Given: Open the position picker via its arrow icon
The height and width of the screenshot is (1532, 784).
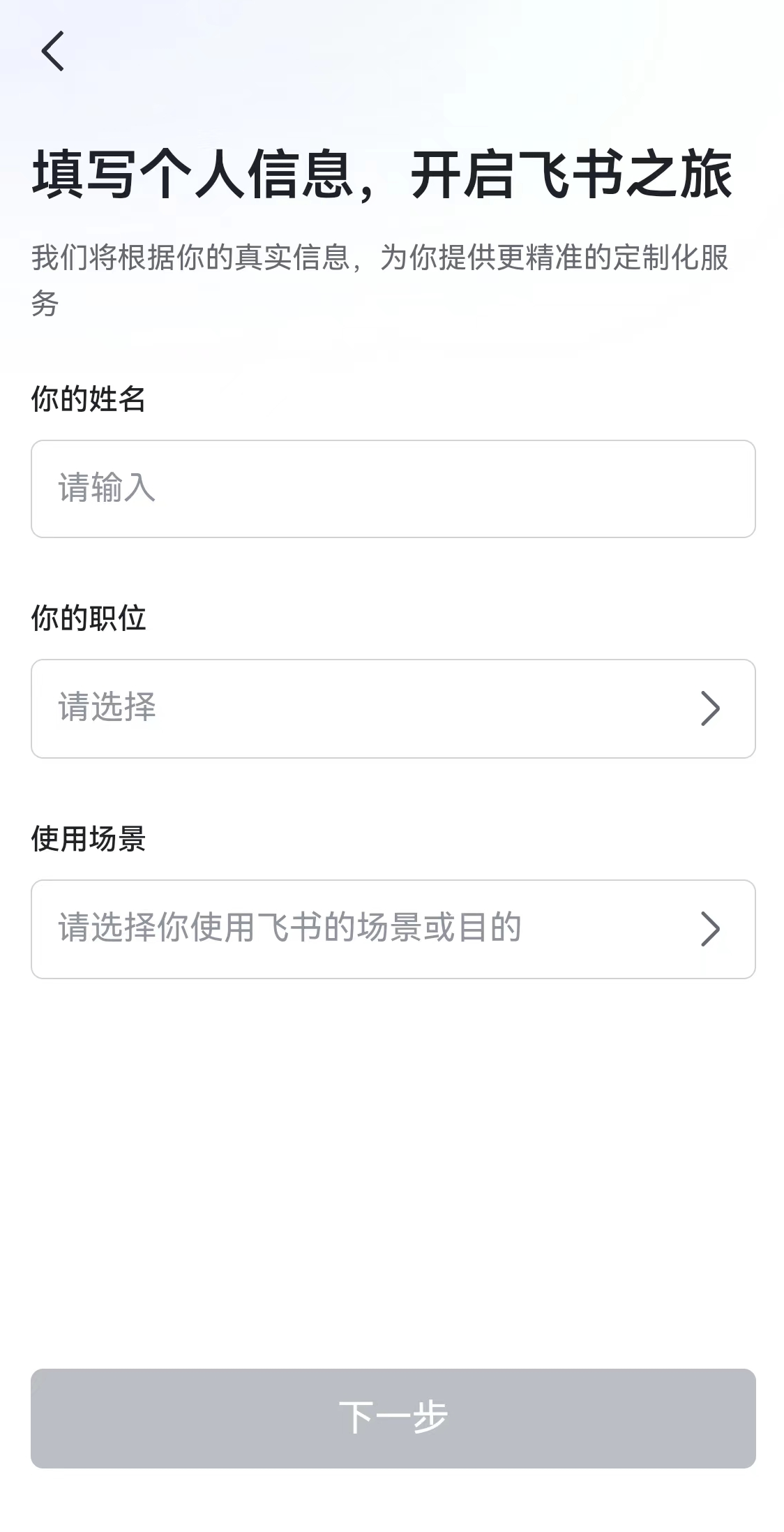Looking at the screenshot, I should coord(711,708).
